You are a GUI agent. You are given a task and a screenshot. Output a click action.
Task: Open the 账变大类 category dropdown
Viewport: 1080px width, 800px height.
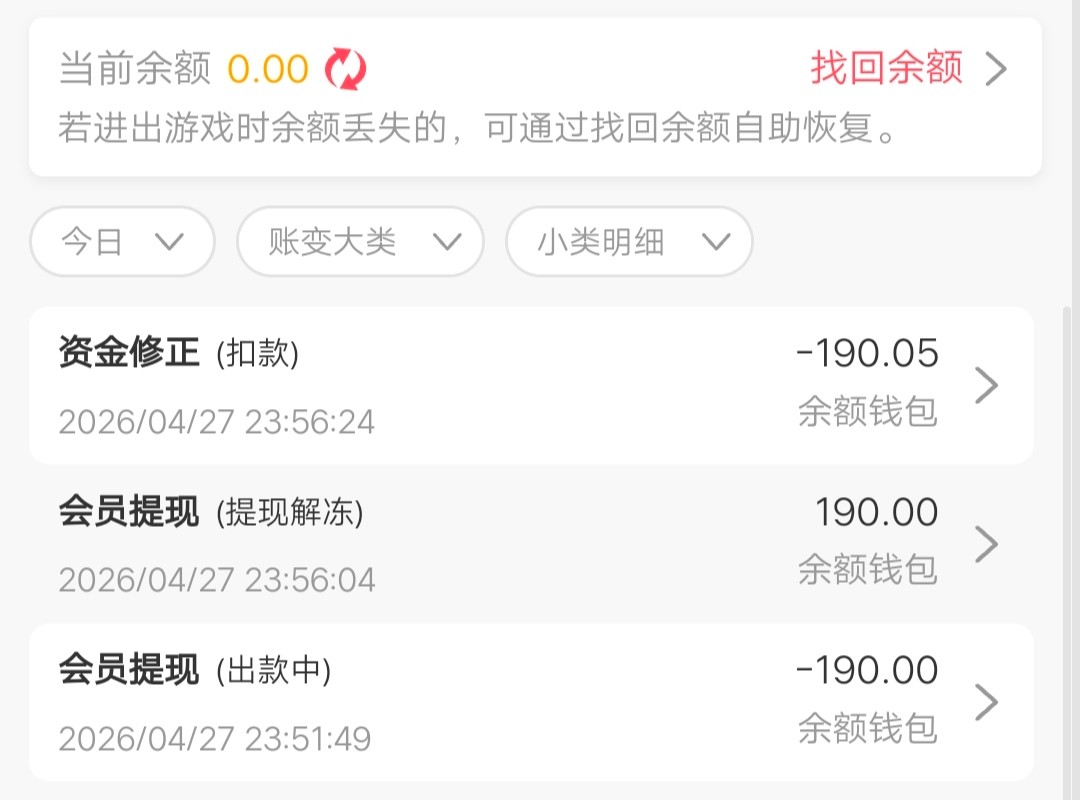(x=360, y=242)
